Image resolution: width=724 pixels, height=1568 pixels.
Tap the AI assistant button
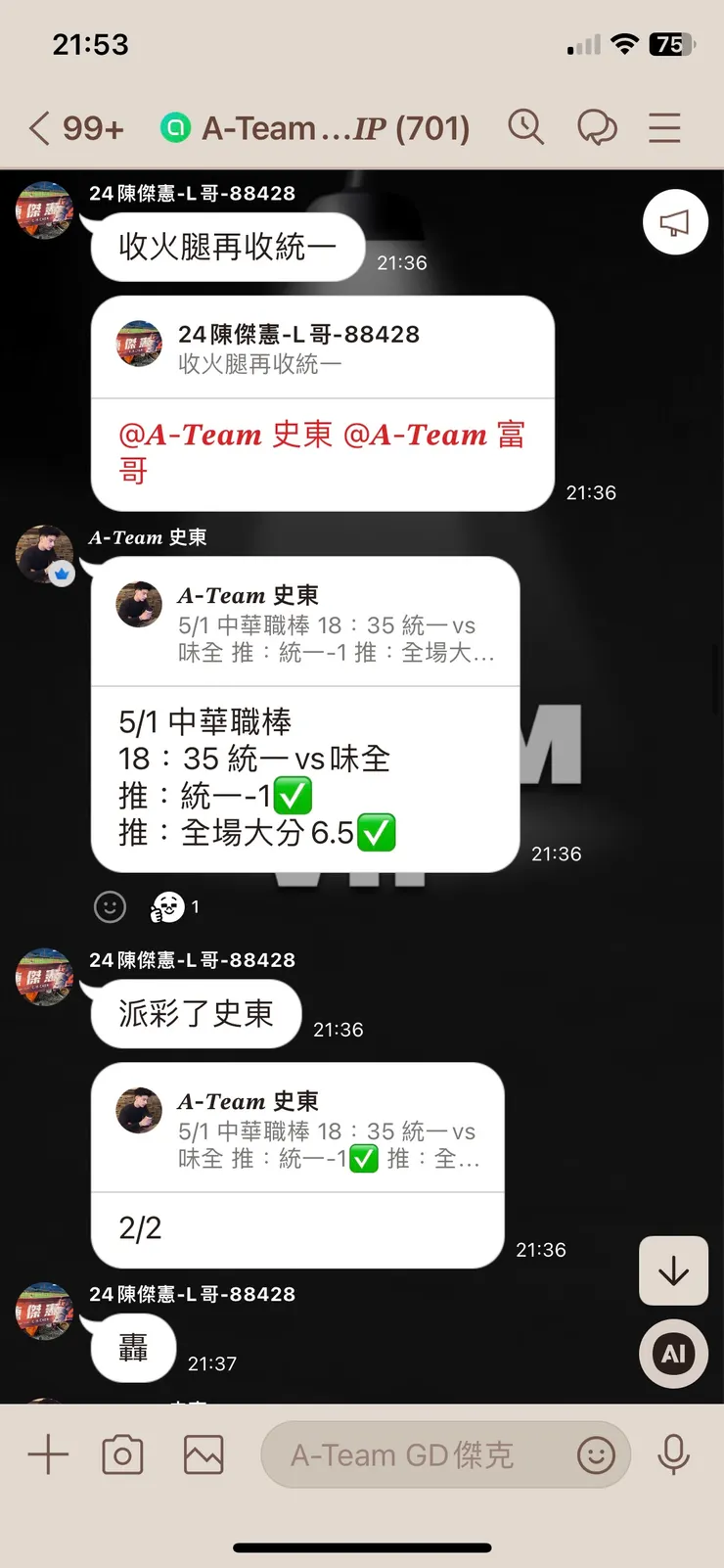pyautogui.click(x=673, y=1354)
